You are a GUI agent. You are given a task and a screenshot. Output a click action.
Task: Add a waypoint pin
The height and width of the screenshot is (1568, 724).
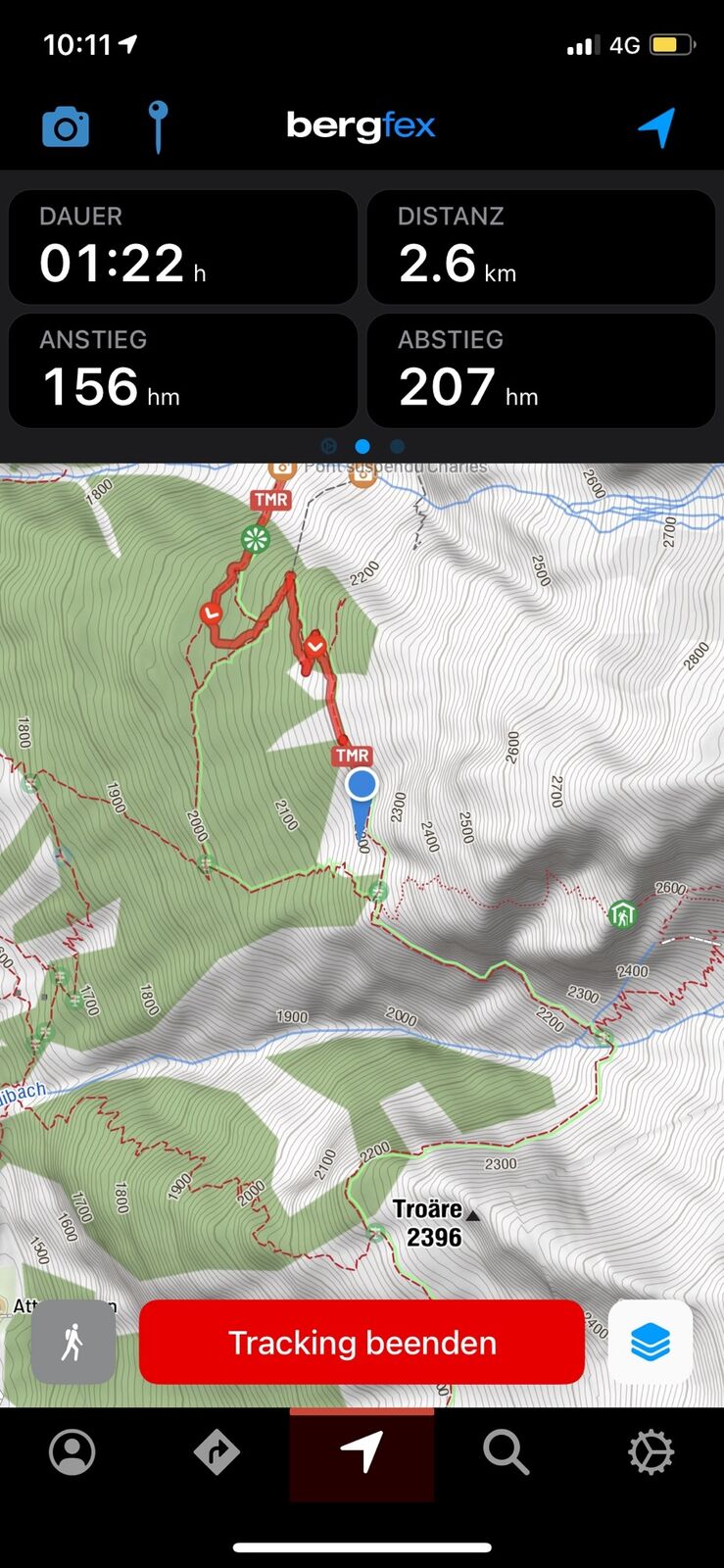[158, 126]
